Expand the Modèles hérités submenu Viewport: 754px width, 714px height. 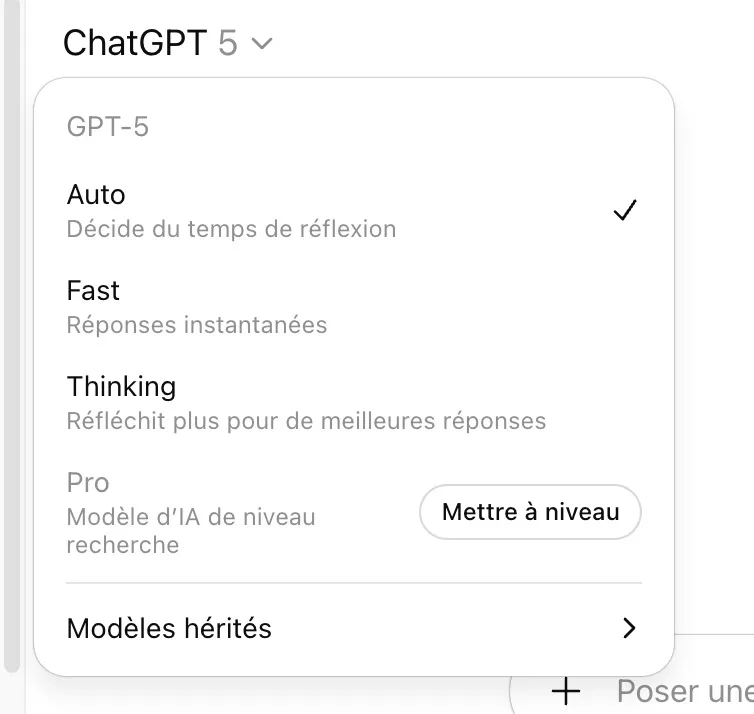[352, 628]
